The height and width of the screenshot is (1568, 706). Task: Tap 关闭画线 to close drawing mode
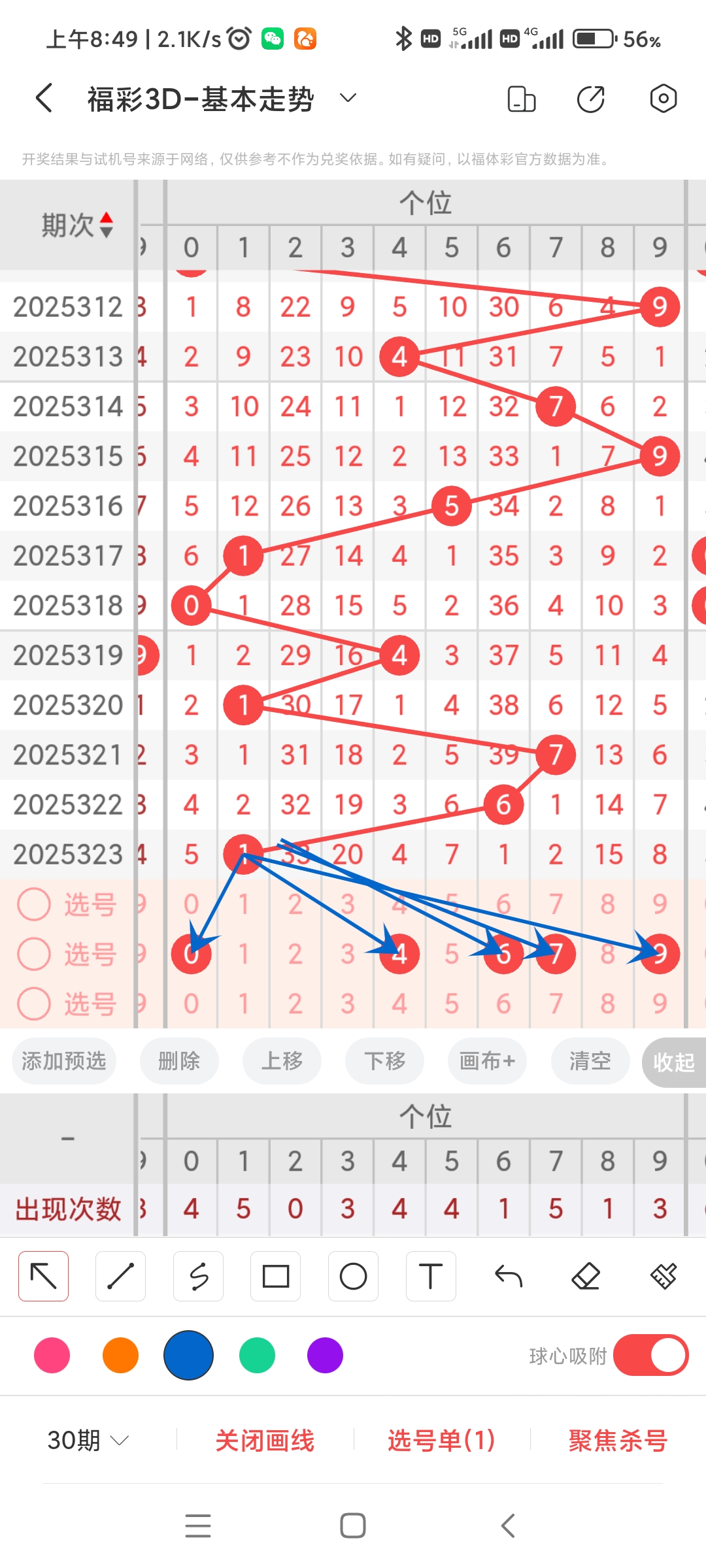point(265,1441)
